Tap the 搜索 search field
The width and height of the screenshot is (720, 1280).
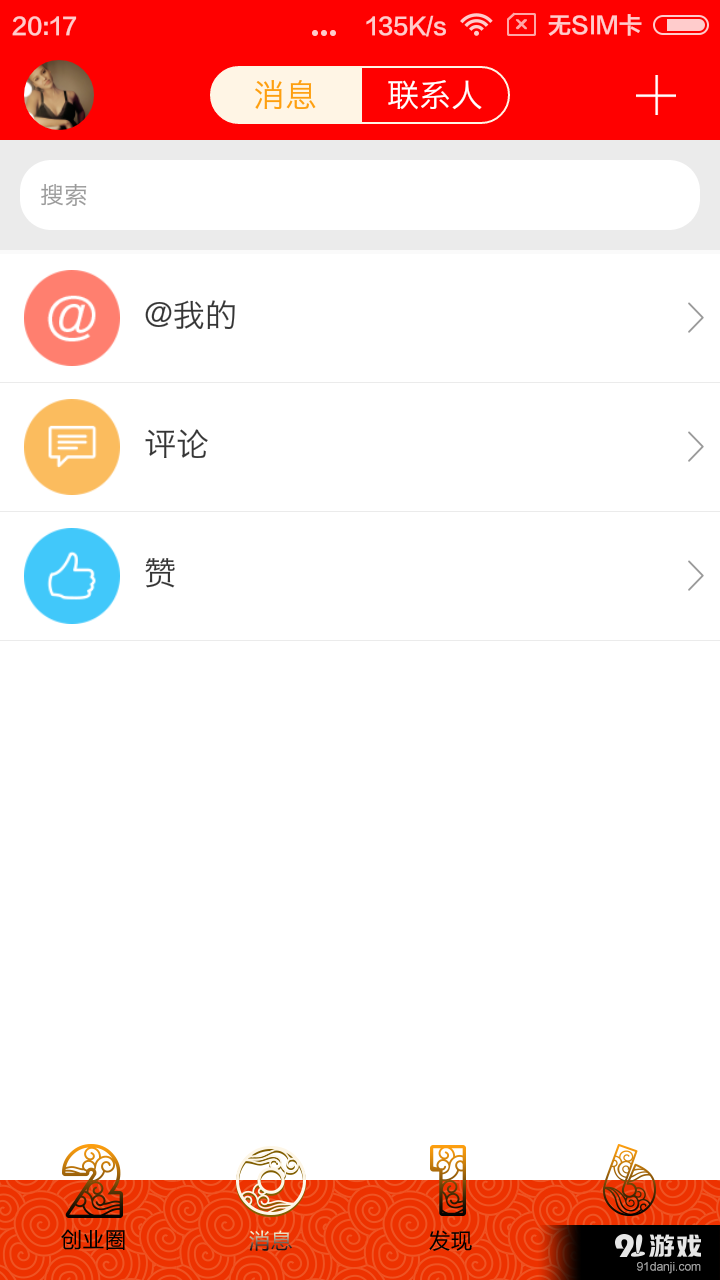(x=360, y=194)
